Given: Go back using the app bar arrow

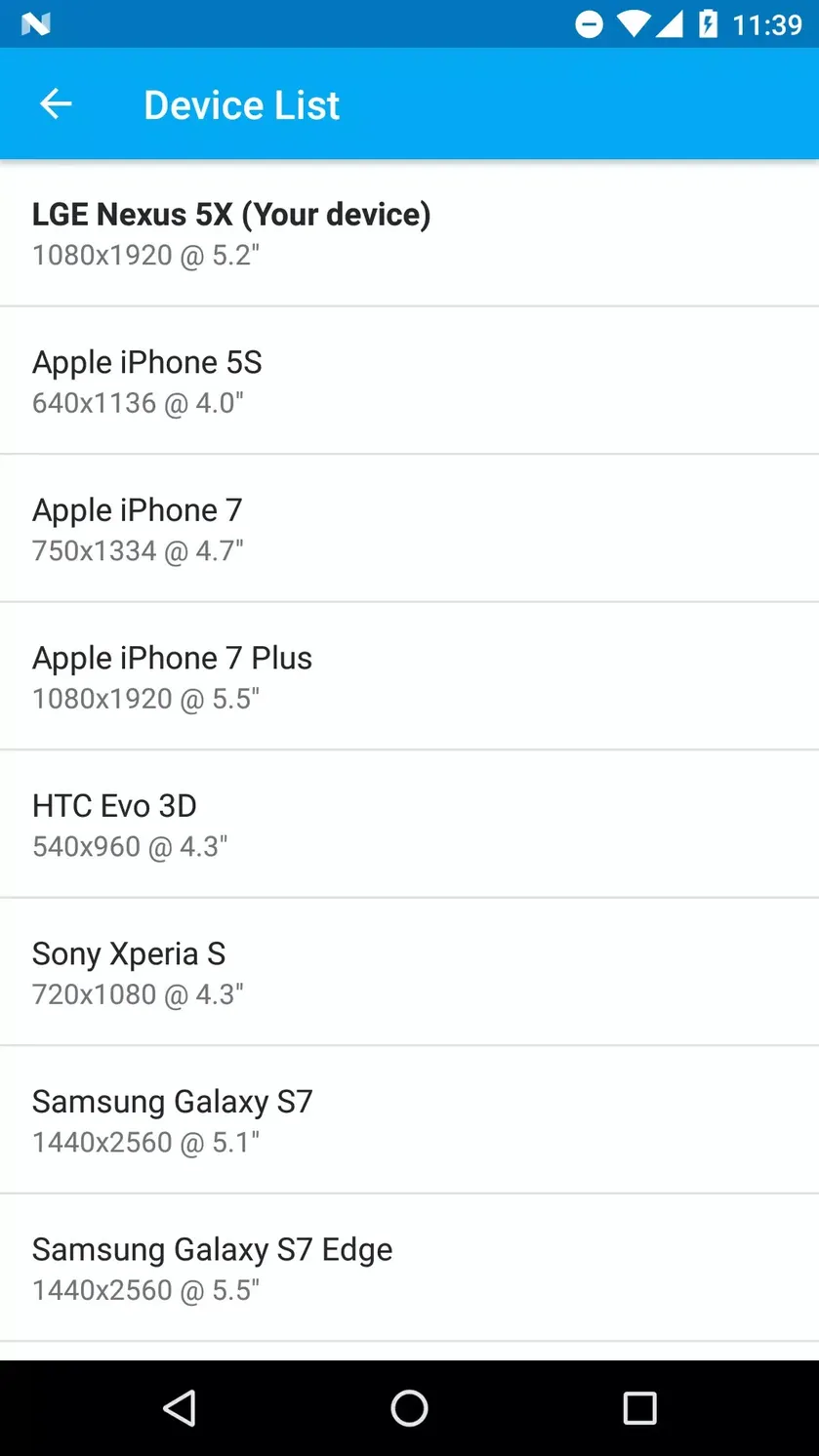Looking at the screenshot, I should (x=56, y=104).
